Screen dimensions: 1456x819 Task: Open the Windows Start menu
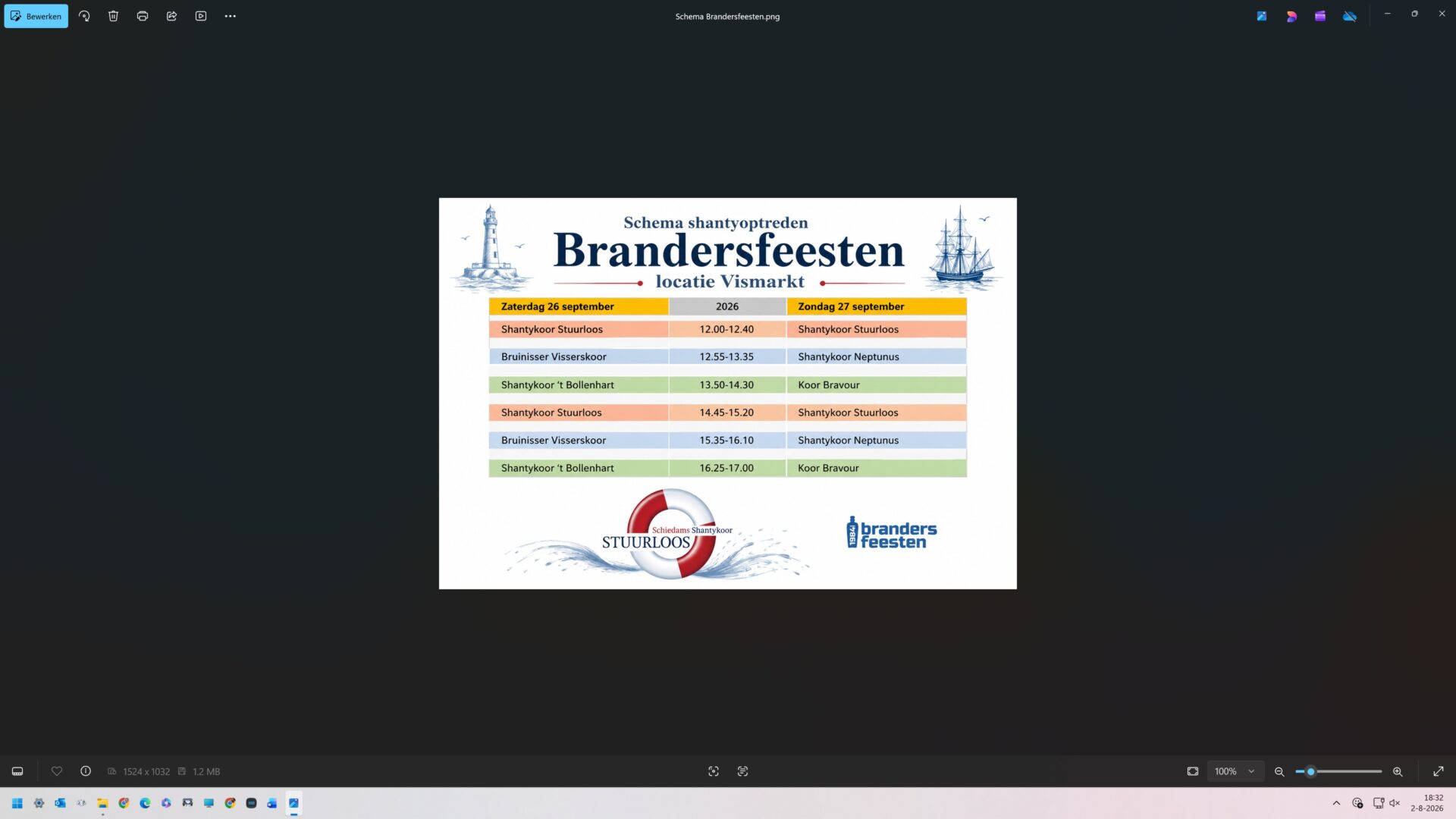tap(17, 803)
